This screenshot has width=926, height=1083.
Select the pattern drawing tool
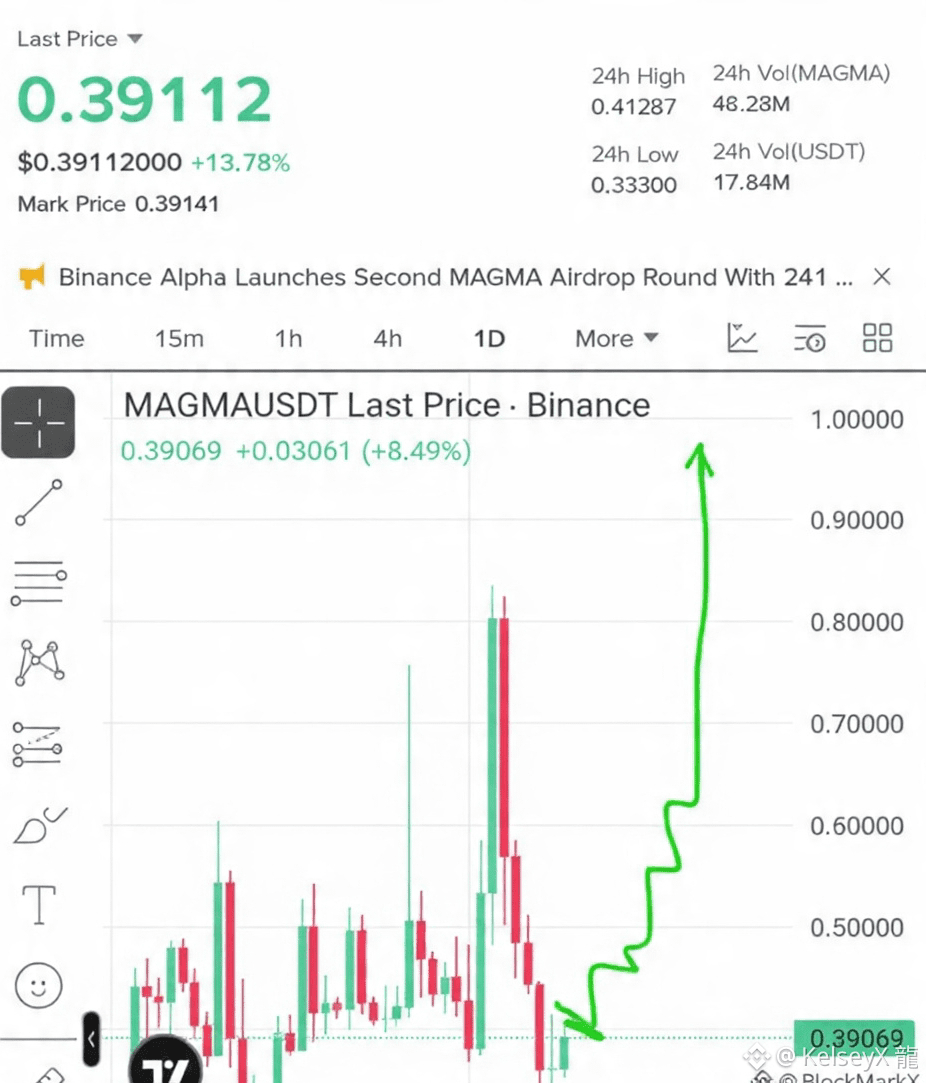point(39,662)
